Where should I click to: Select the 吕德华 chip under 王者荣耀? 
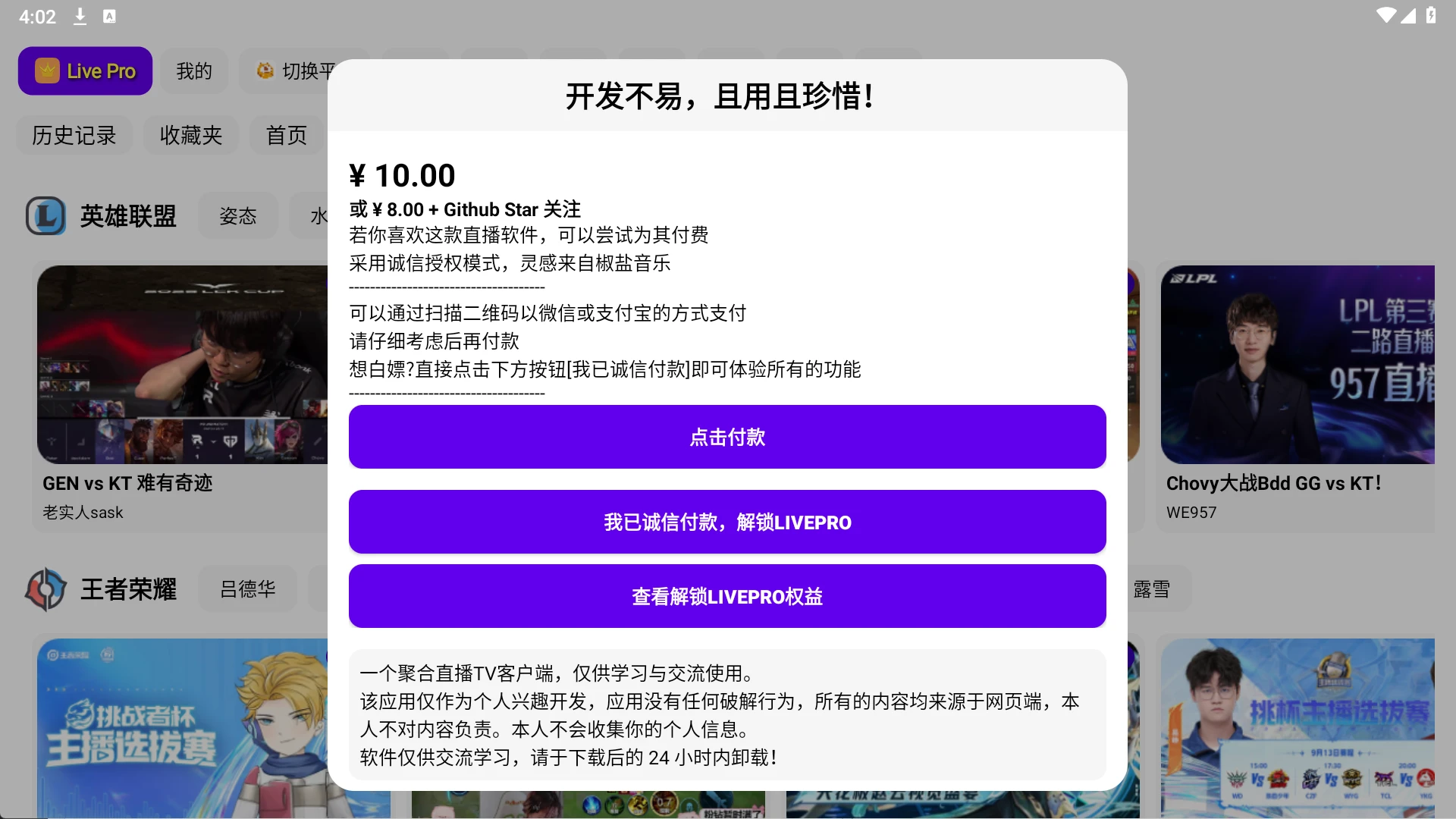coord(247,589)
